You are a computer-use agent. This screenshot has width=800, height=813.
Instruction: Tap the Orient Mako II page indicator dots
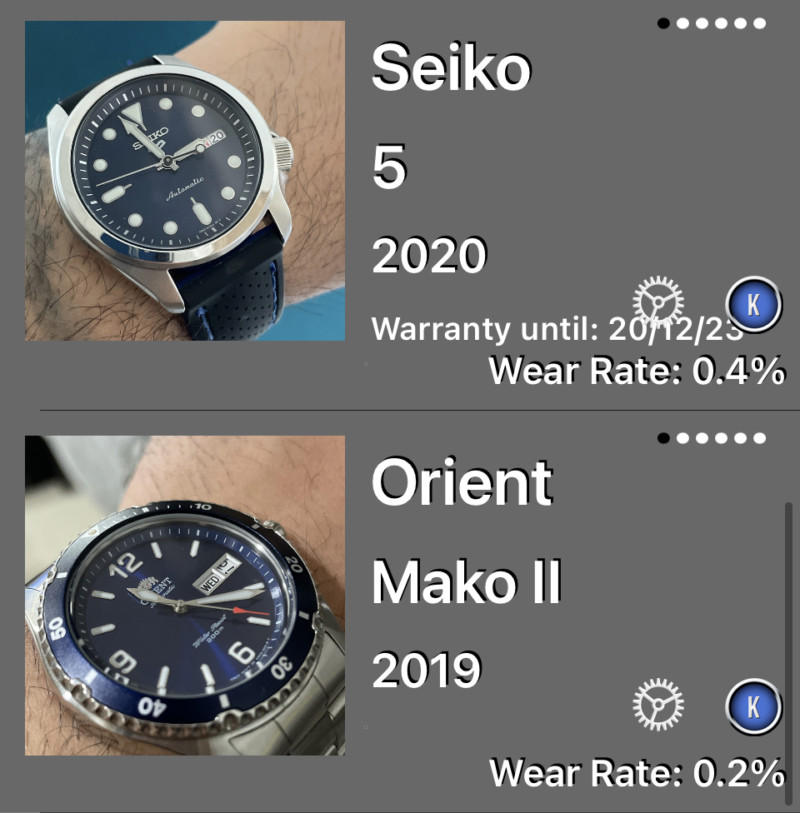(712, 438)
